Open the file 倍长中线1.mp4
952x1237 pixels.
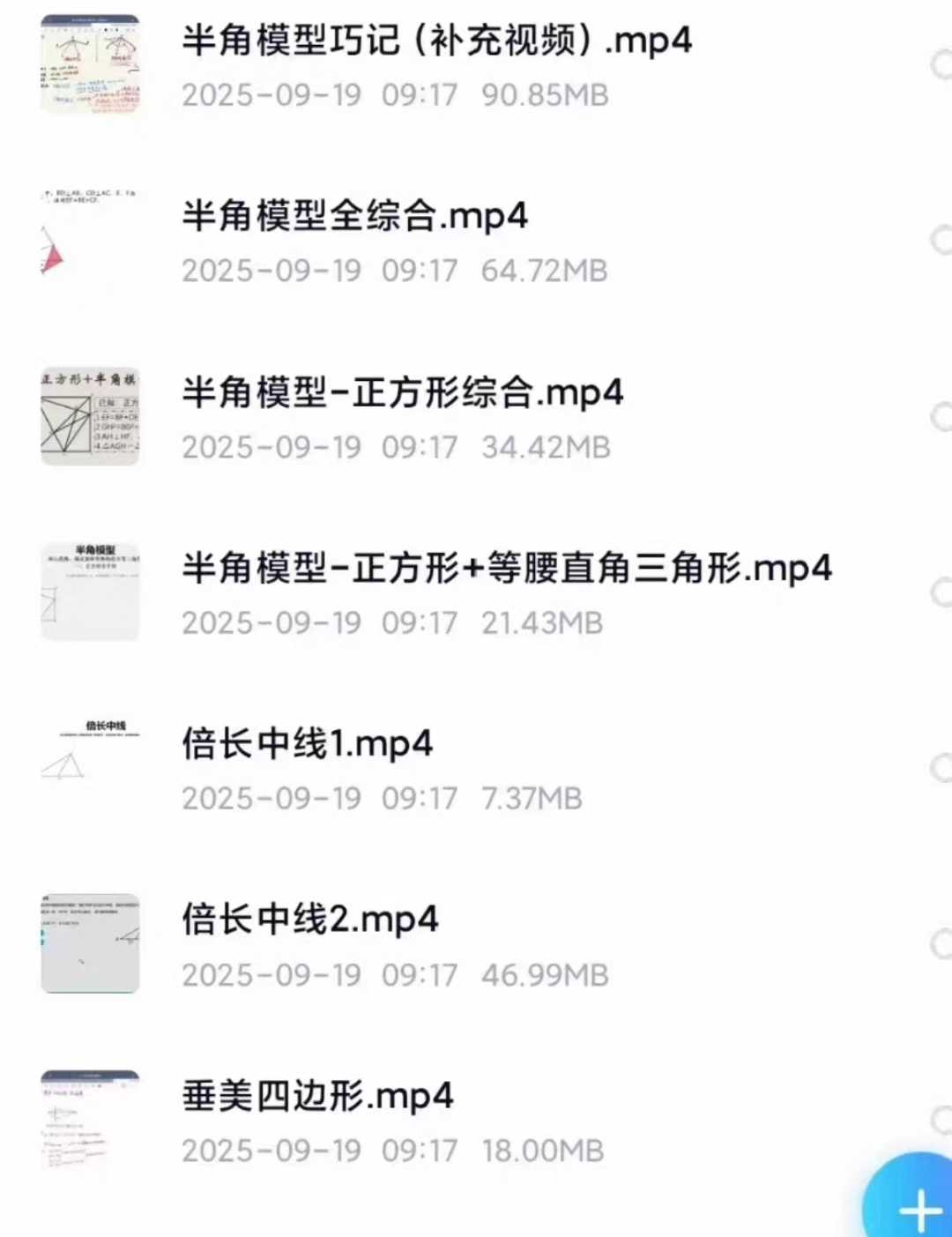[309, 743]
